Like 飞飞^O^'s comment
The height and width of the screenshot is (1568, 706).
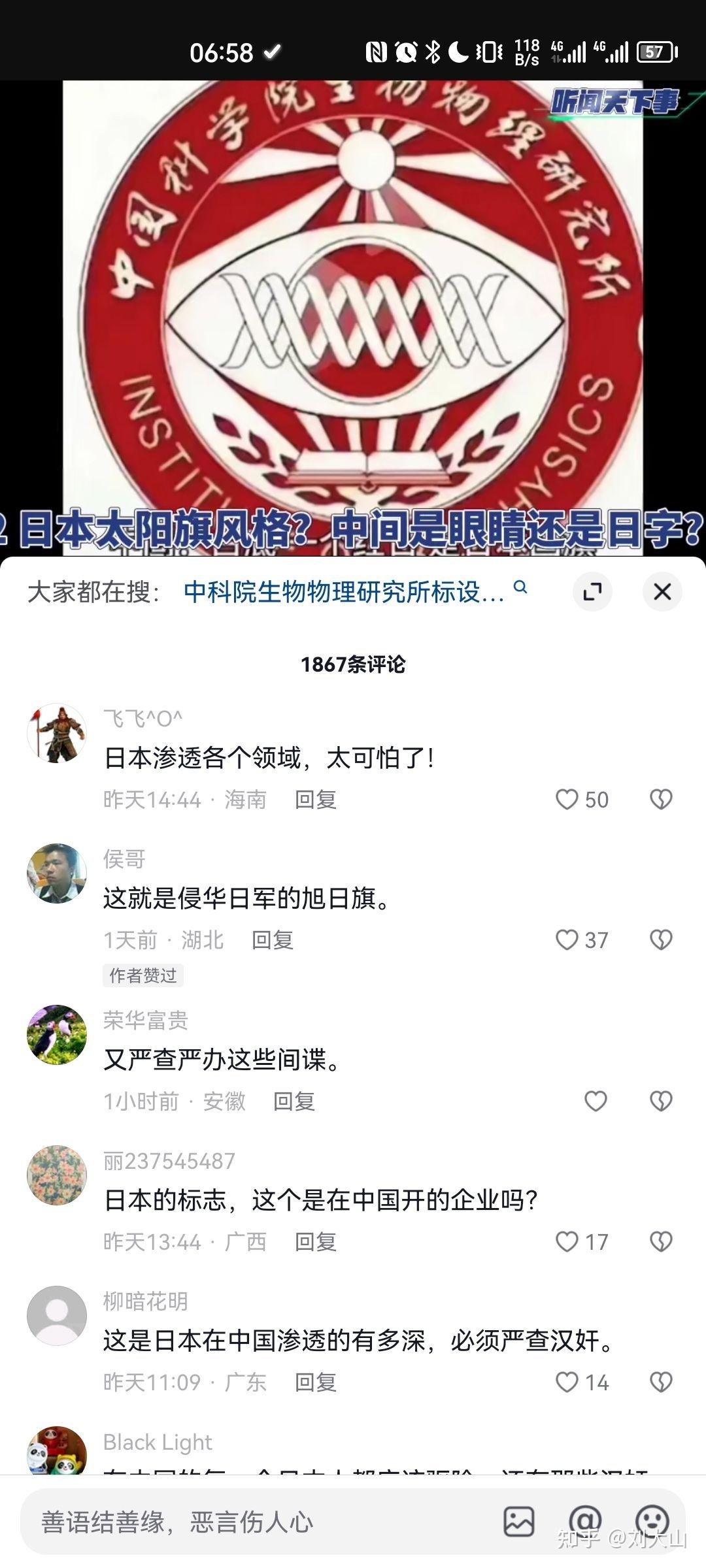(567, 799)
